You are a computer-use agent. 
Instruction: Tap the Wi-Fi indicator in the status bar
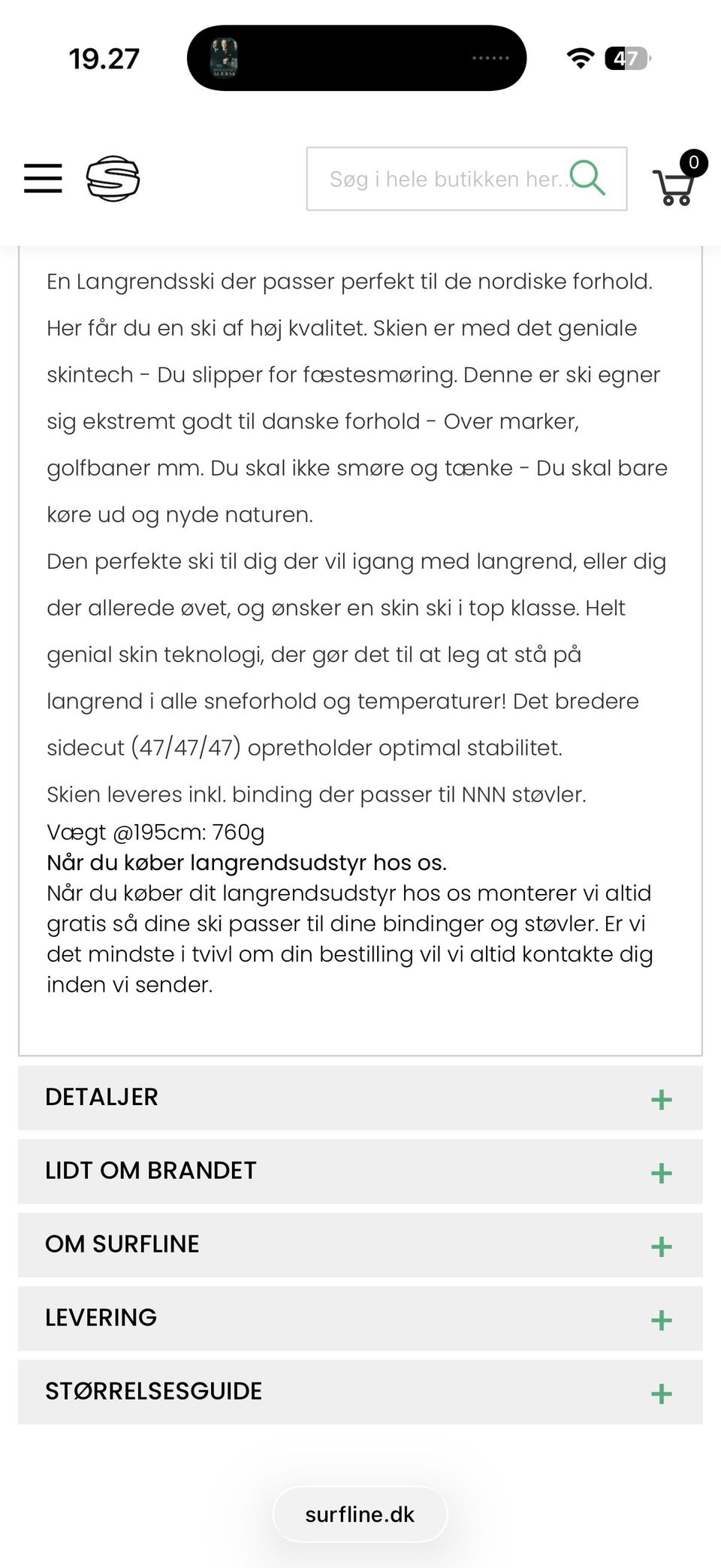580,58
